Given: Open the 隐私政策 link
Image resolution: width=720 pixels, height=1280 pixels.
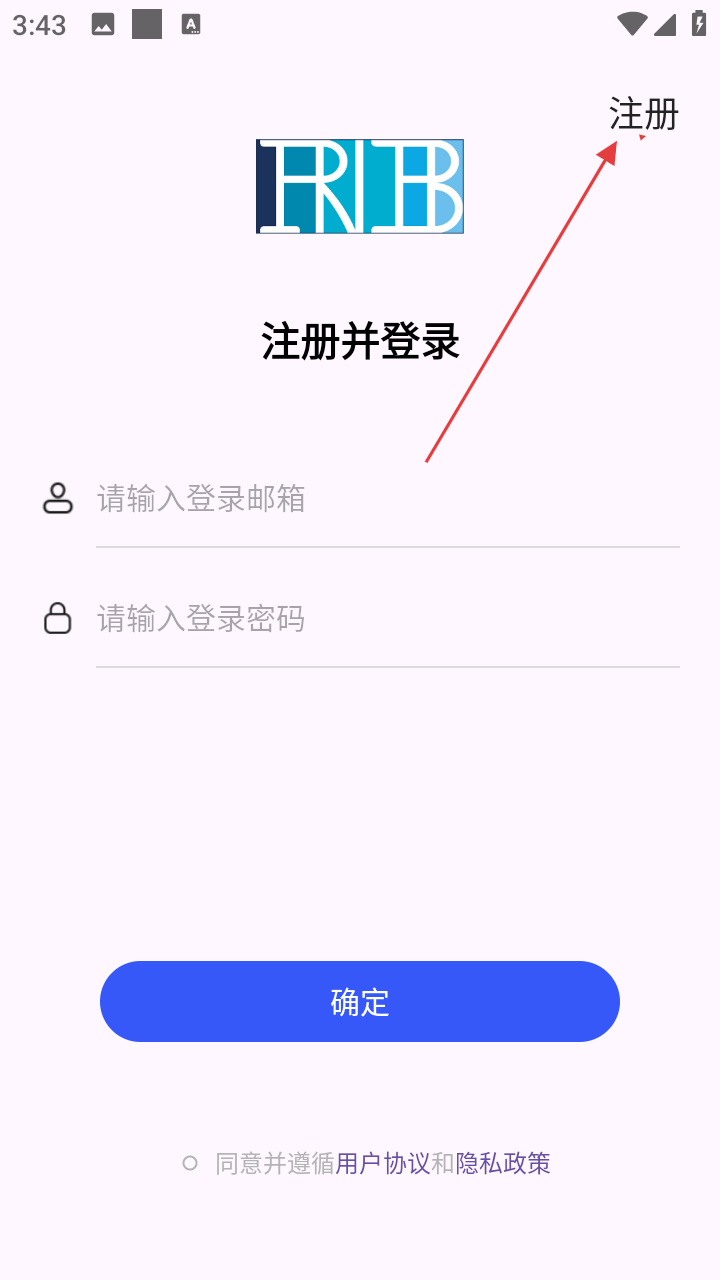Looking at the screenshot, I should click(503, 1163).
